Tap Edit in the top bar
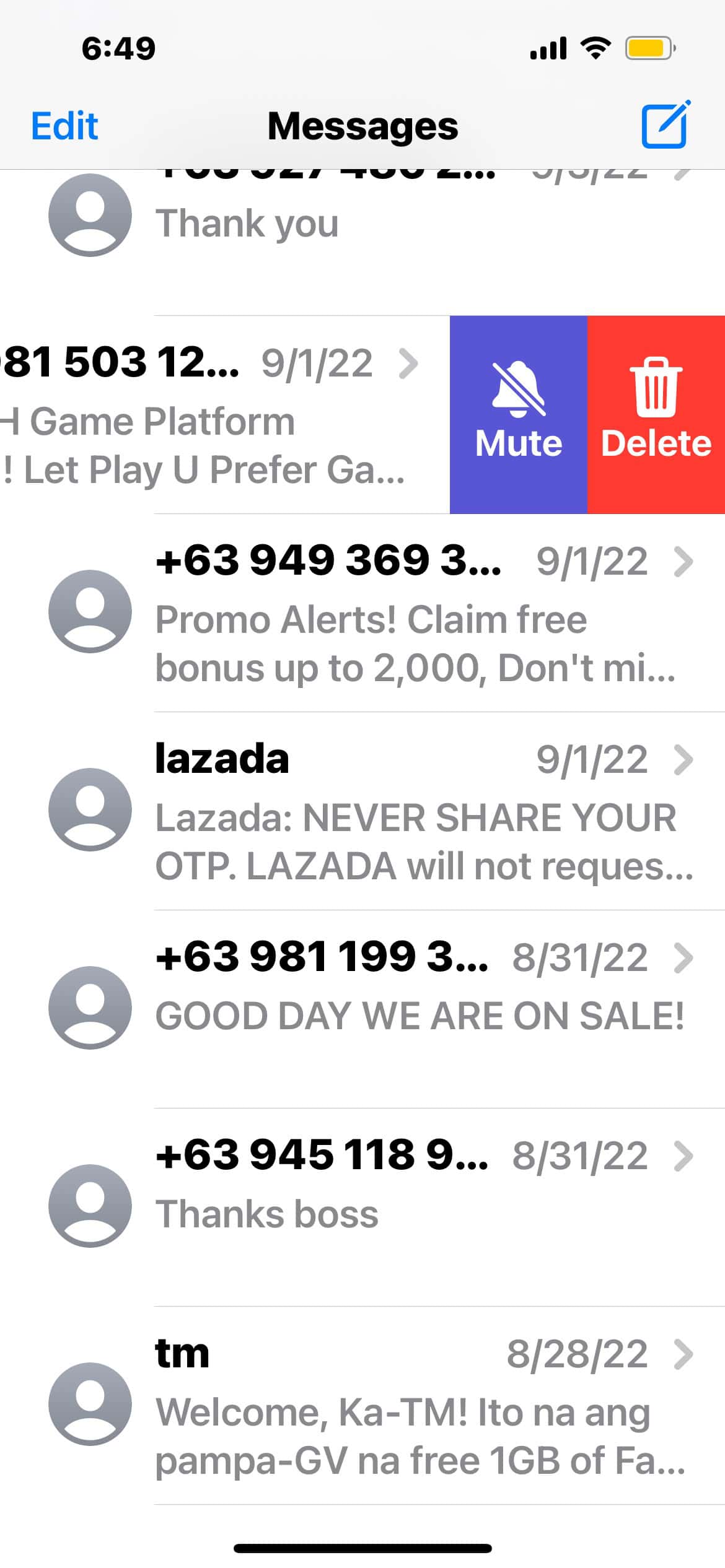This screenshot has width=725, height=1568. click(x=64, y=126)
